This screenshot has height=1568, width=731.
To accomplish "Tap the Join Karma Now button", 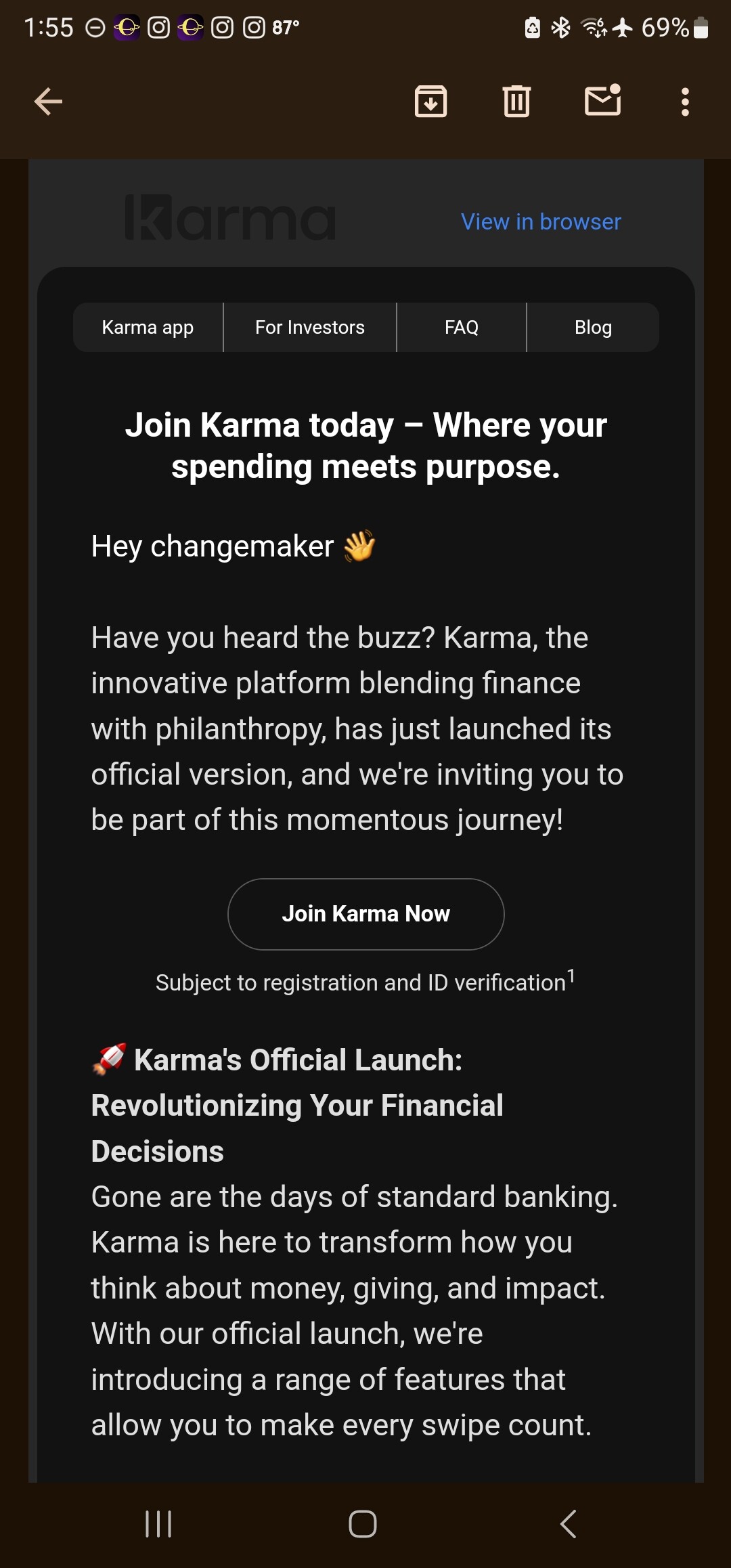I will [366, 914].
